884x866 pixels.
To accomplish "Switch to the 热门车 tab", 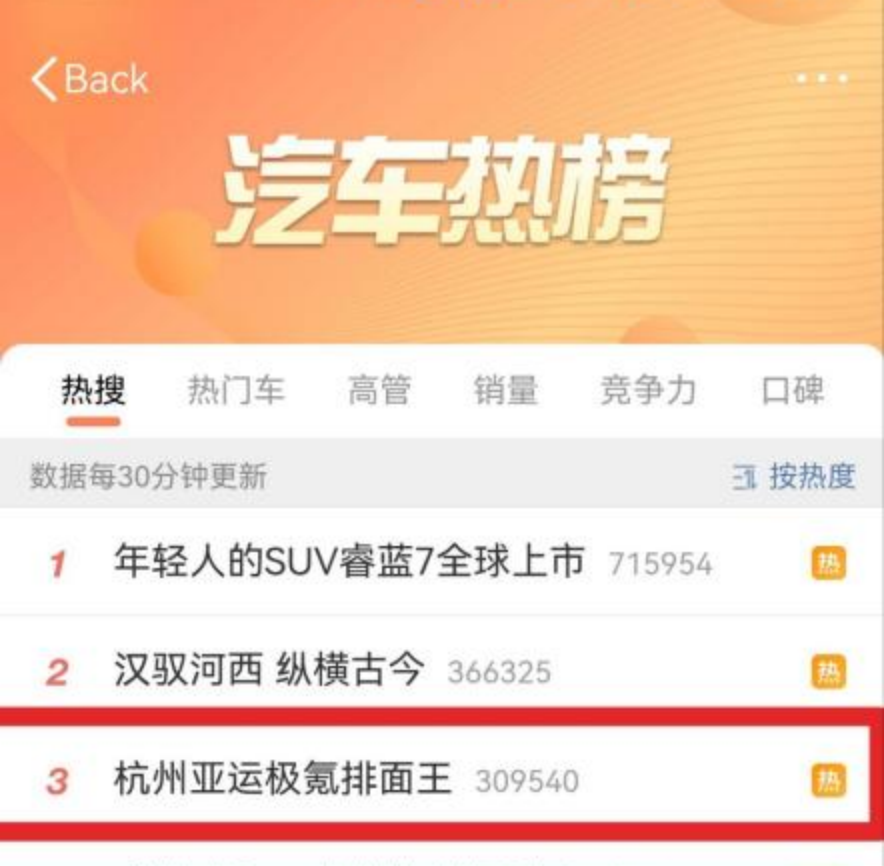I will coord(236,390).
